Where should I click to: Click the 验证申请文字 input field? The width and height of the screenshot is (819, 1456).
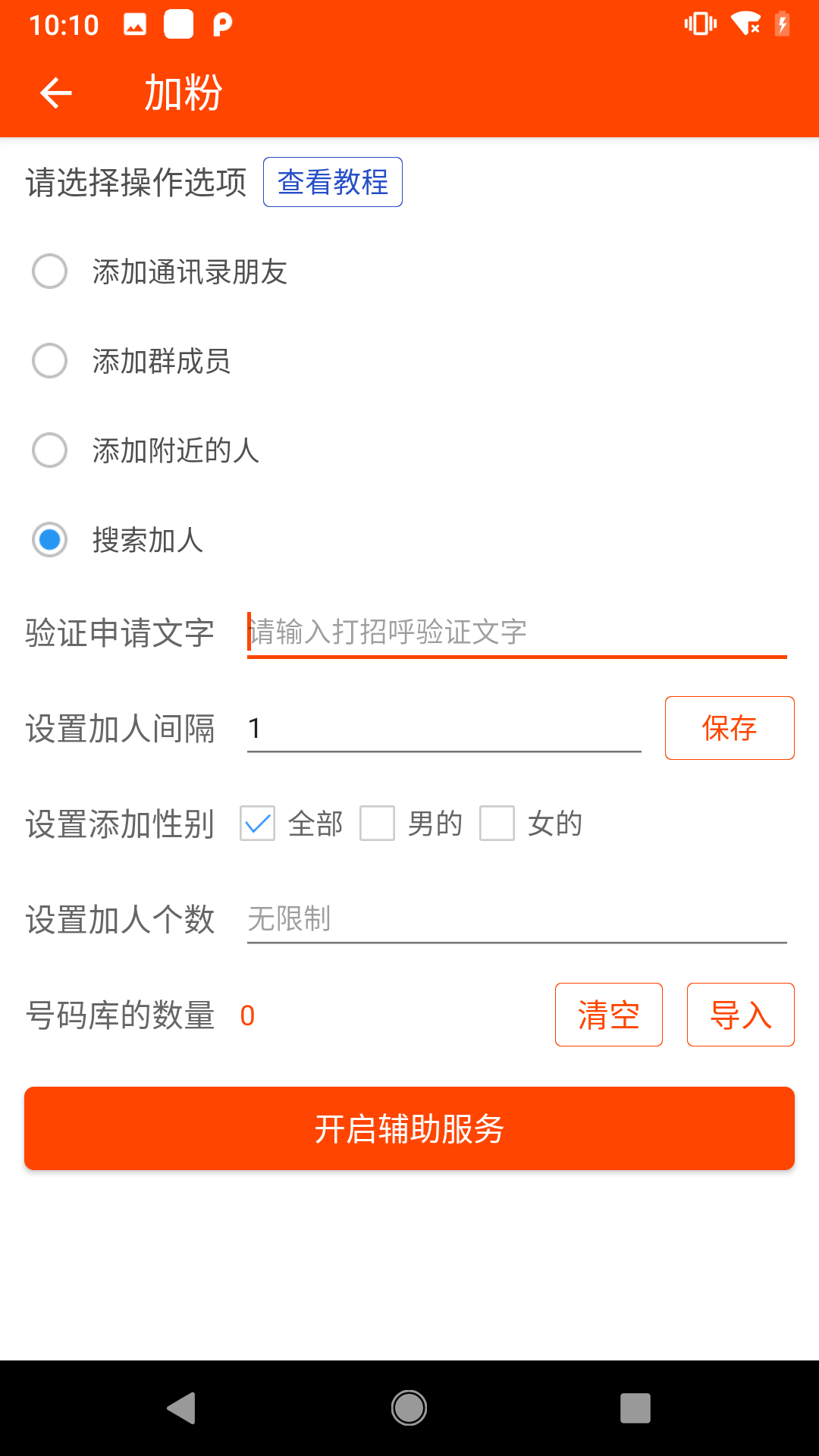coord(516,632)
